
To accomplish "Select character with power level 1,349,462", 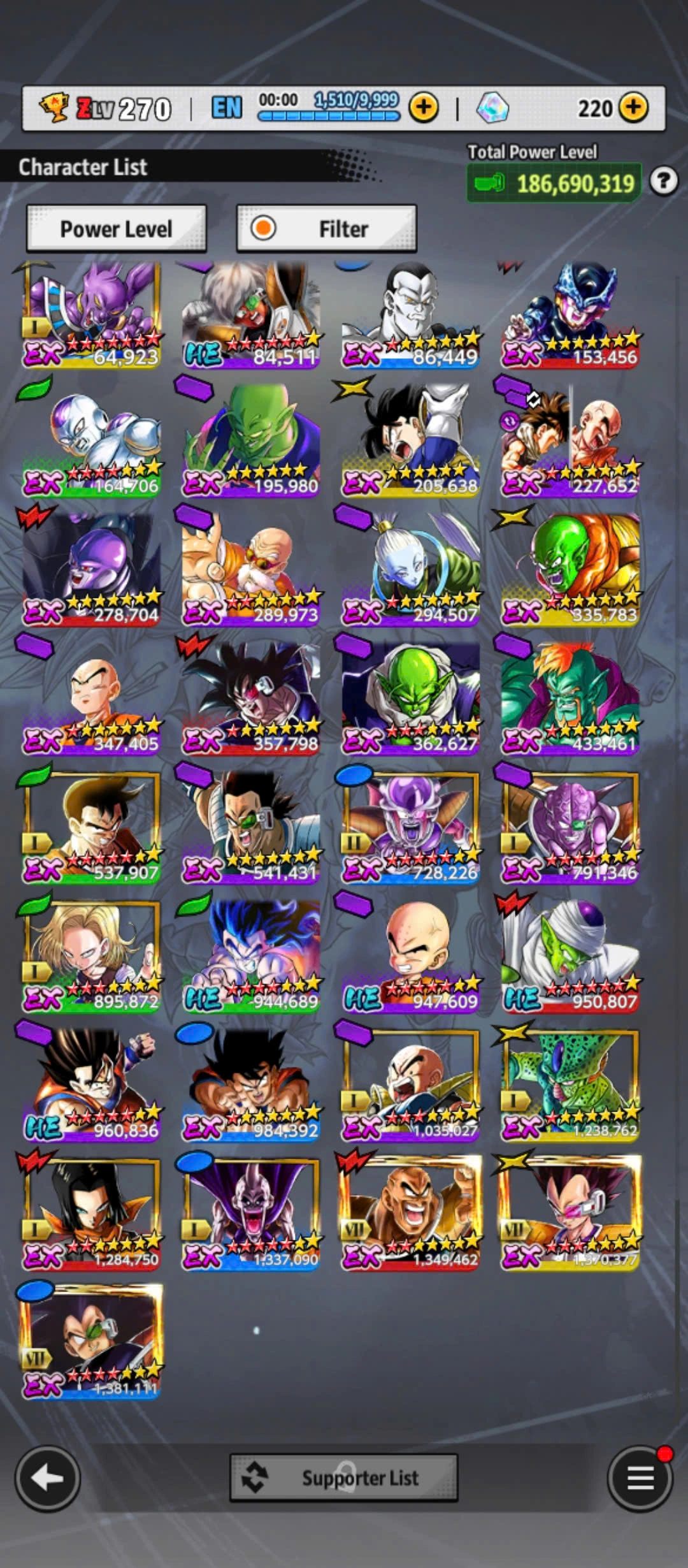I will pyautogui.click(x=410, y=1212).
